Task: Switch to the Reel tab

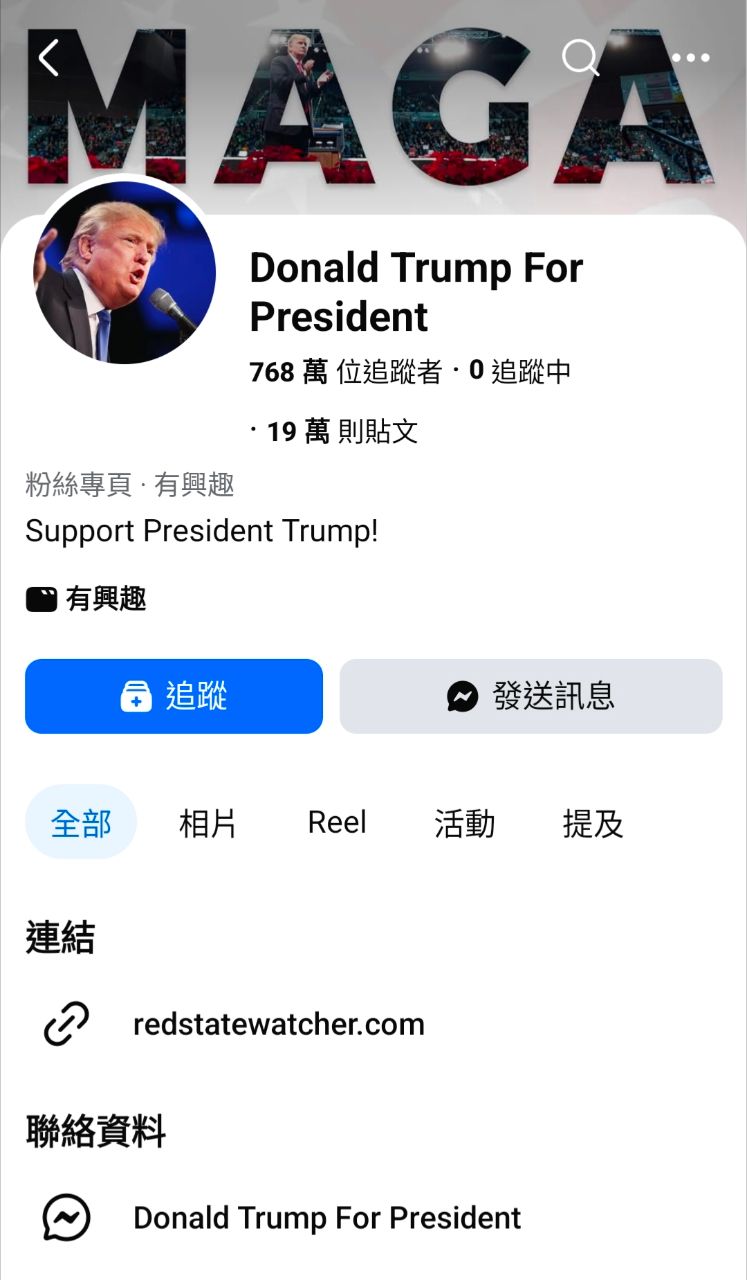Action: (337, 823)
